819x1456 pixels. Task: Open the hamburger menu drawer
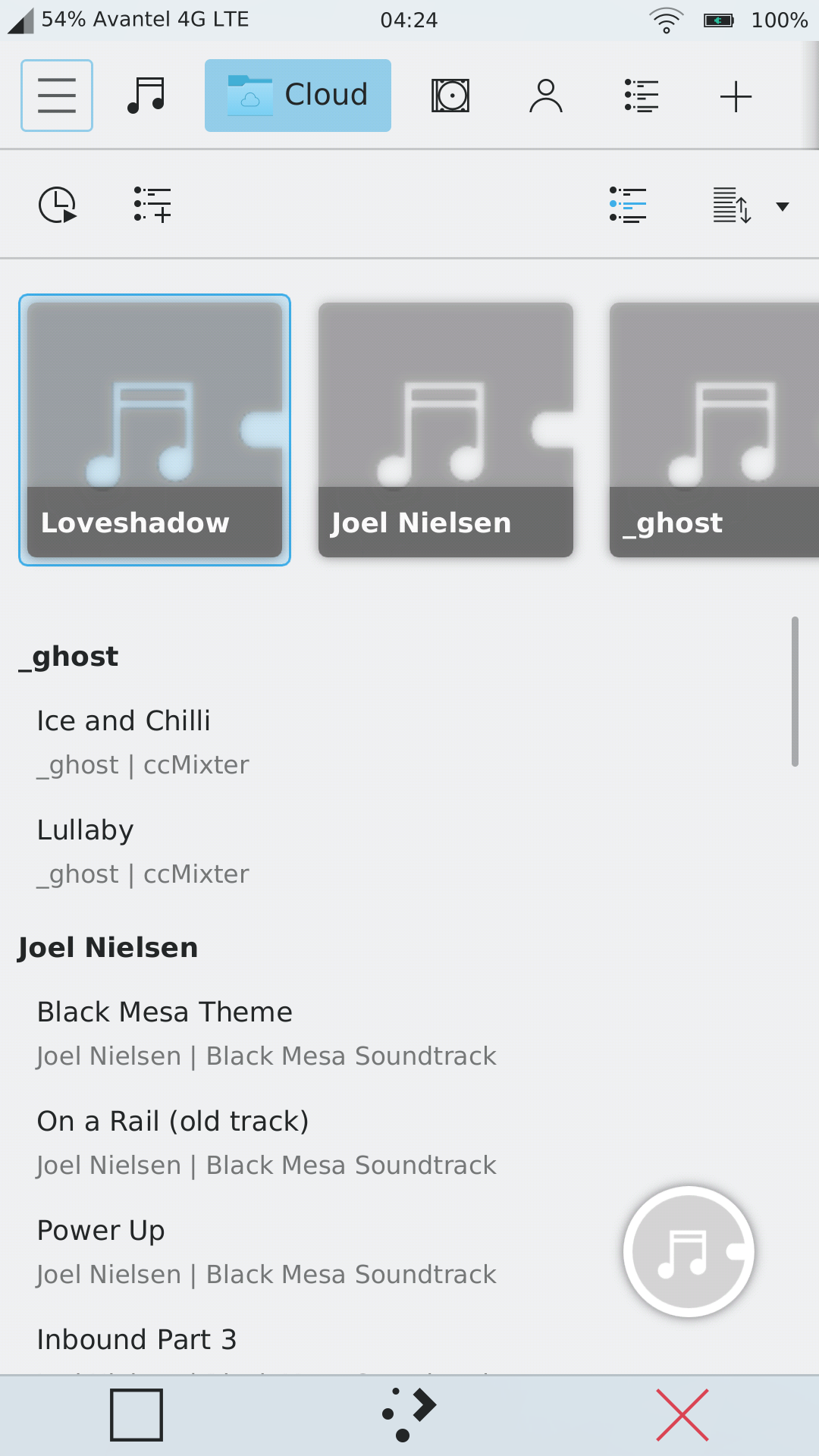click(x=57, y=96)
